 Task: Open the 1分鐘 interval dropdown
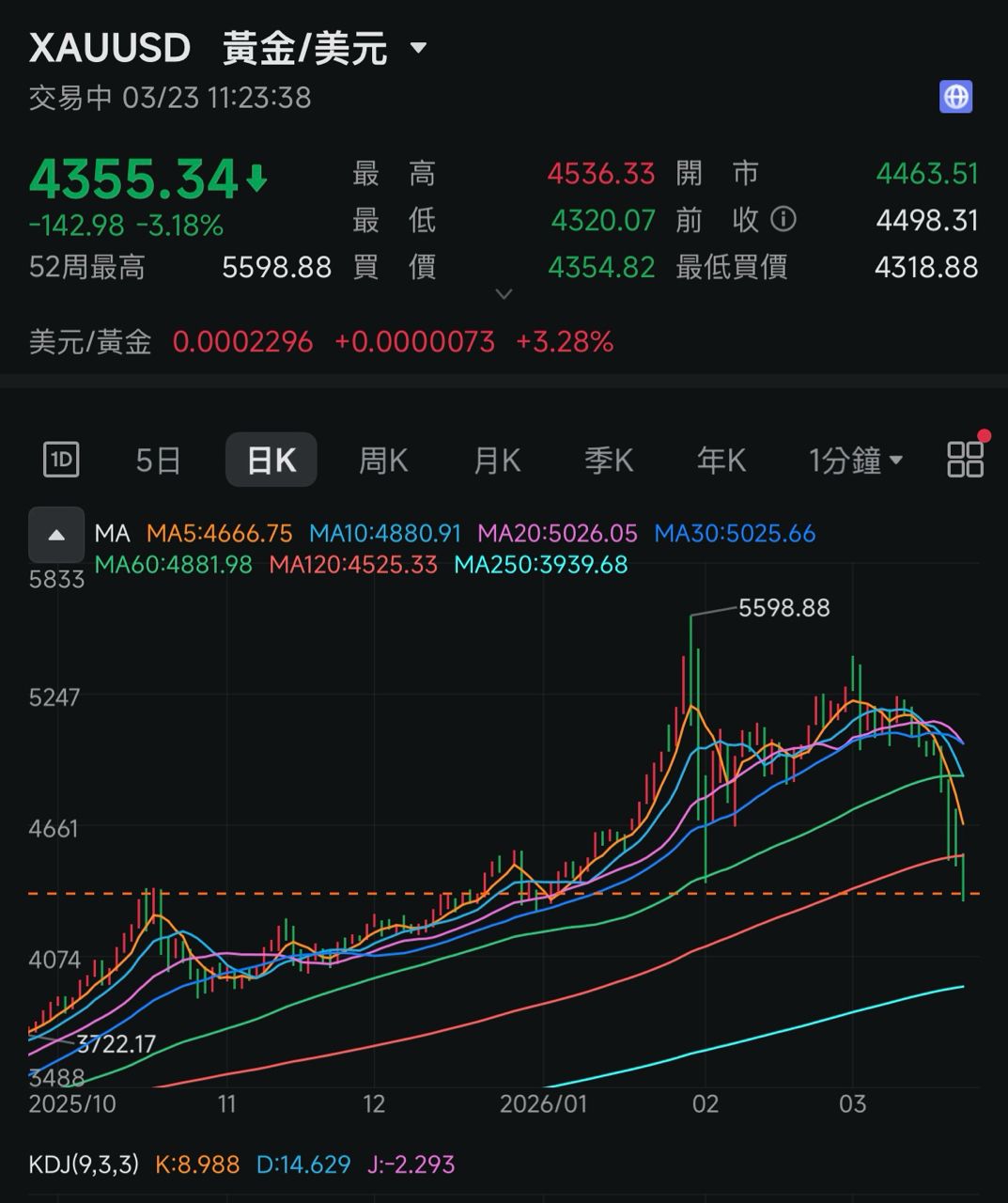[855, 461]
